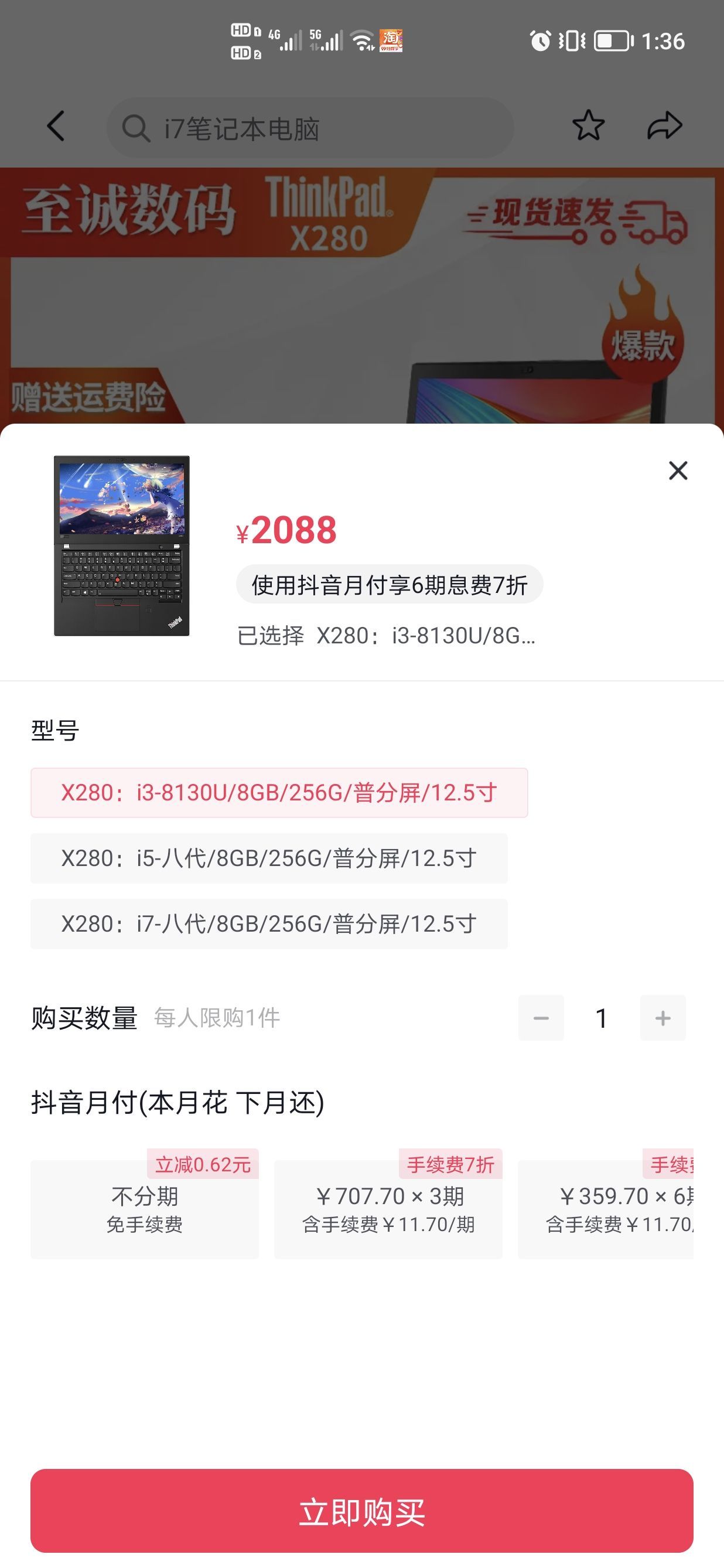The image size is (724, 1568).
Task: Choose the X280 i7-八代 model
Action: point(269,924)
